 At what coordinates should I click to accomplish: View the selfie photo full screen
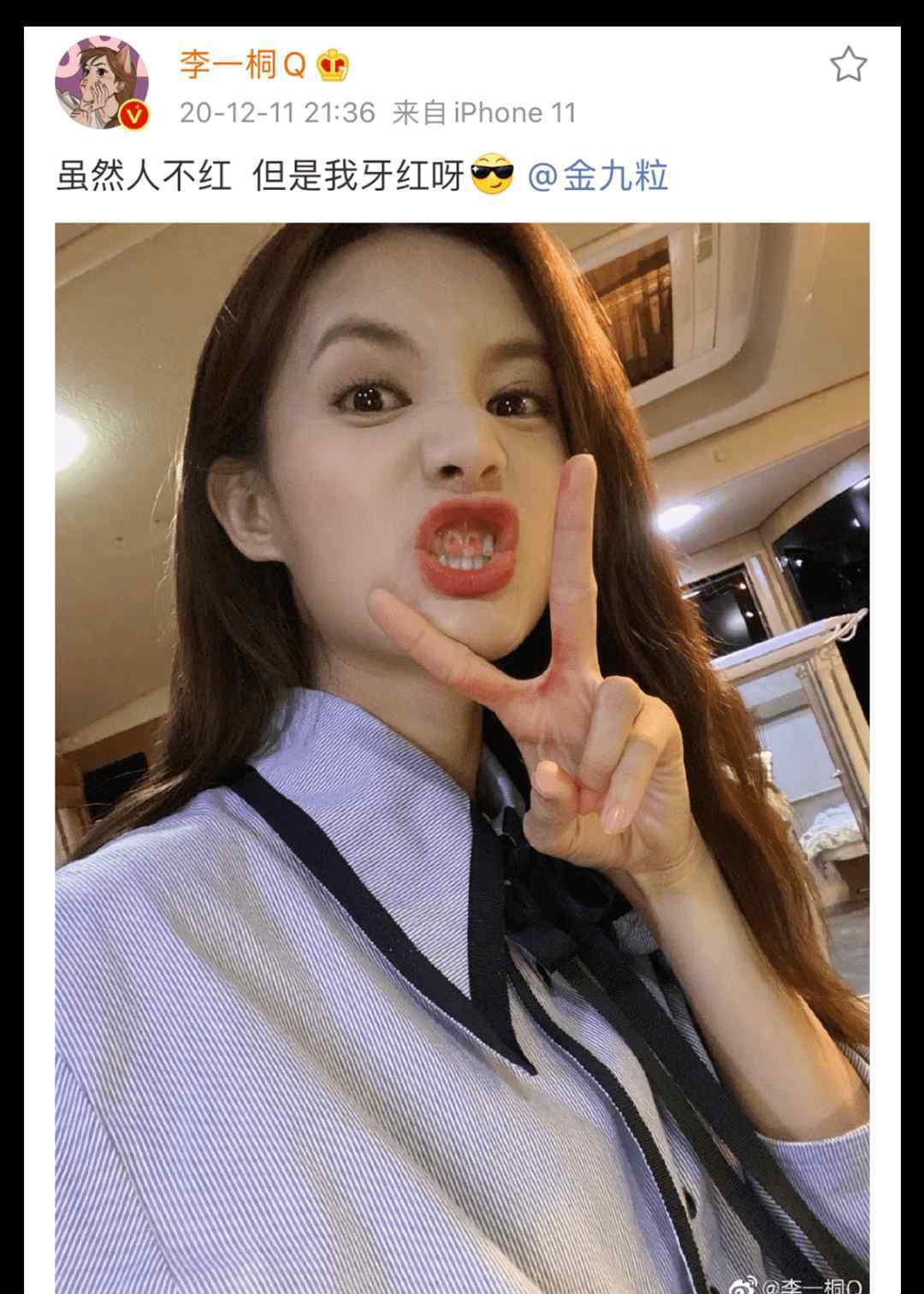[x=462, y=753]
